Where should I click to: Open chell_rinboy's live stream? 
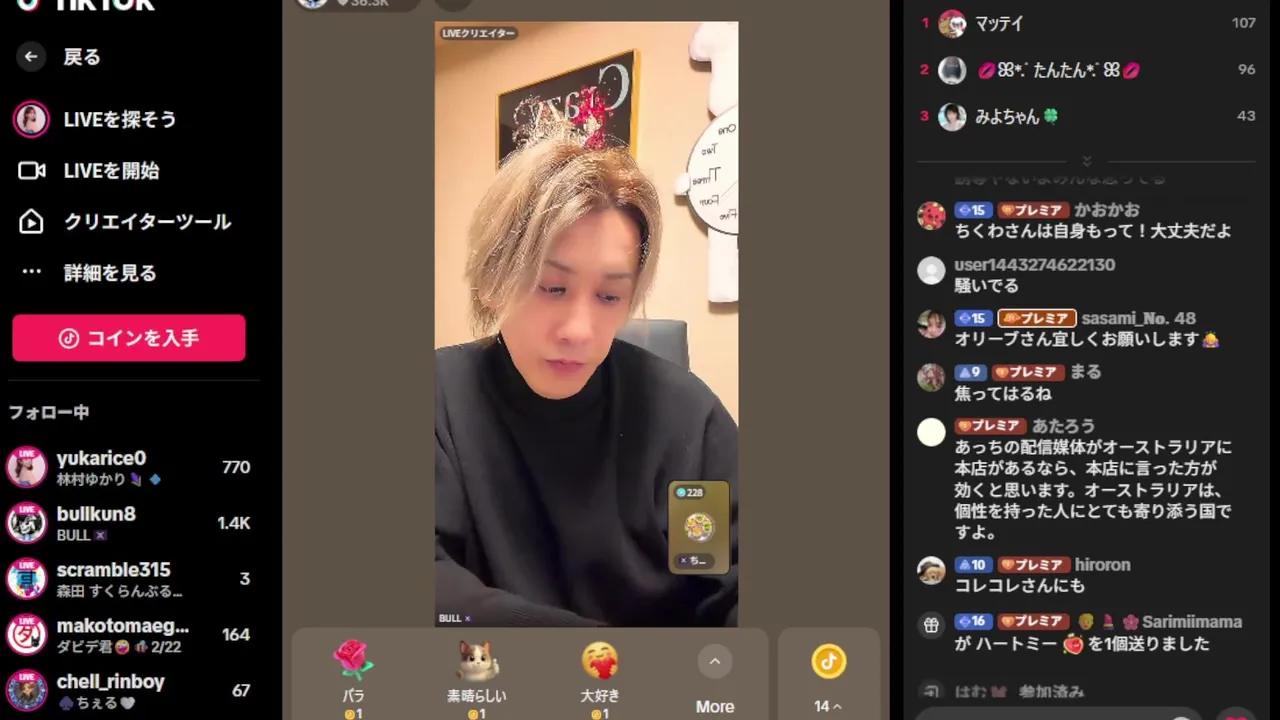110,690
